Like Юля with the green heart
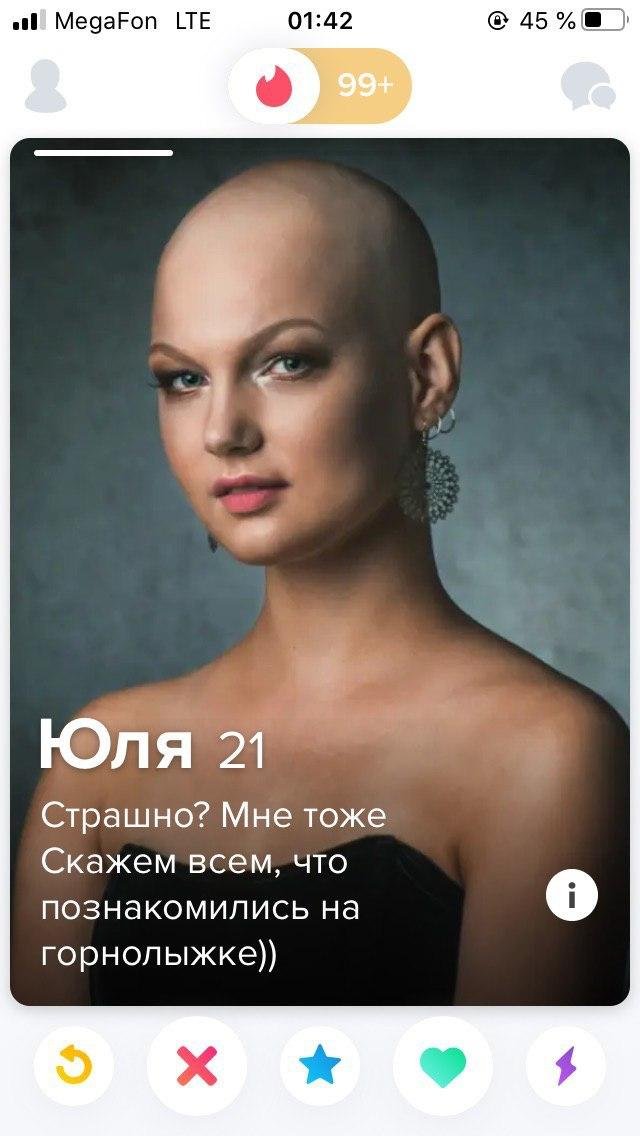 tap(443, 1067)
